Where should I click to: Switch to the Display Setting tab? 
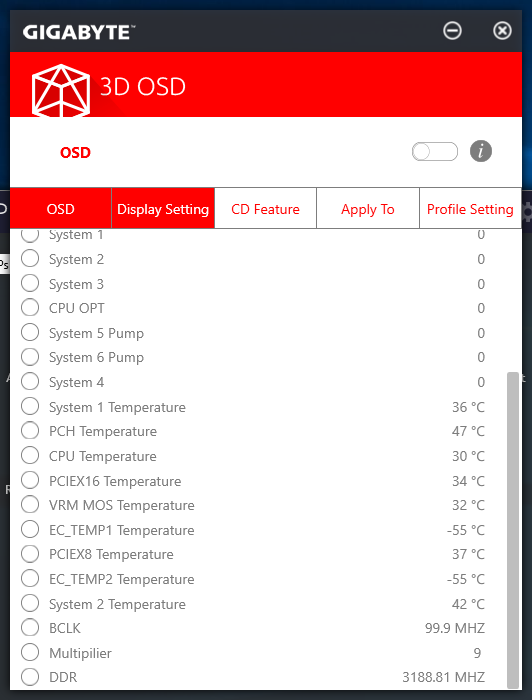163,209
